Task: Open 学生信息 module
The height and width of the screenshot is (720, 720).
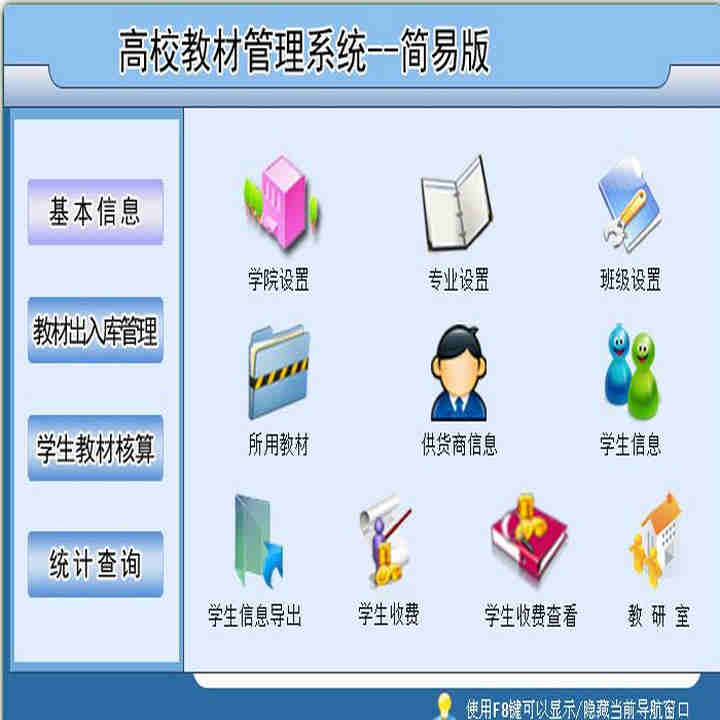Action: point(630,375)
